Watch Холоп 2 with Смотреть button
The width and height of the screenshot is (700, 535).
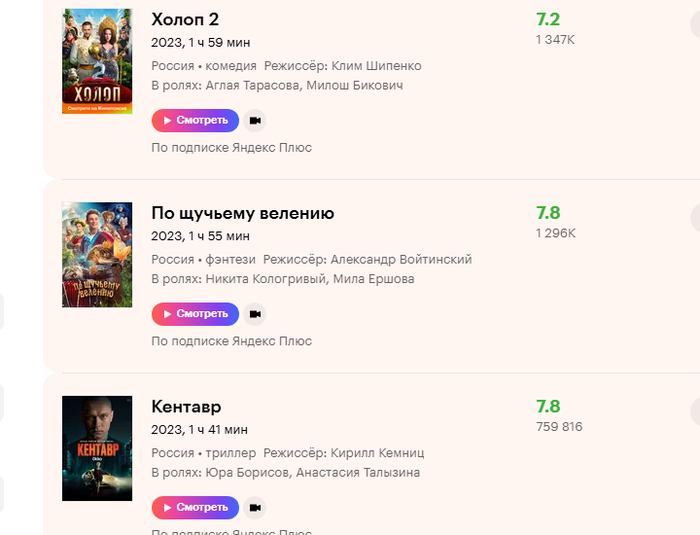[195, 120]
